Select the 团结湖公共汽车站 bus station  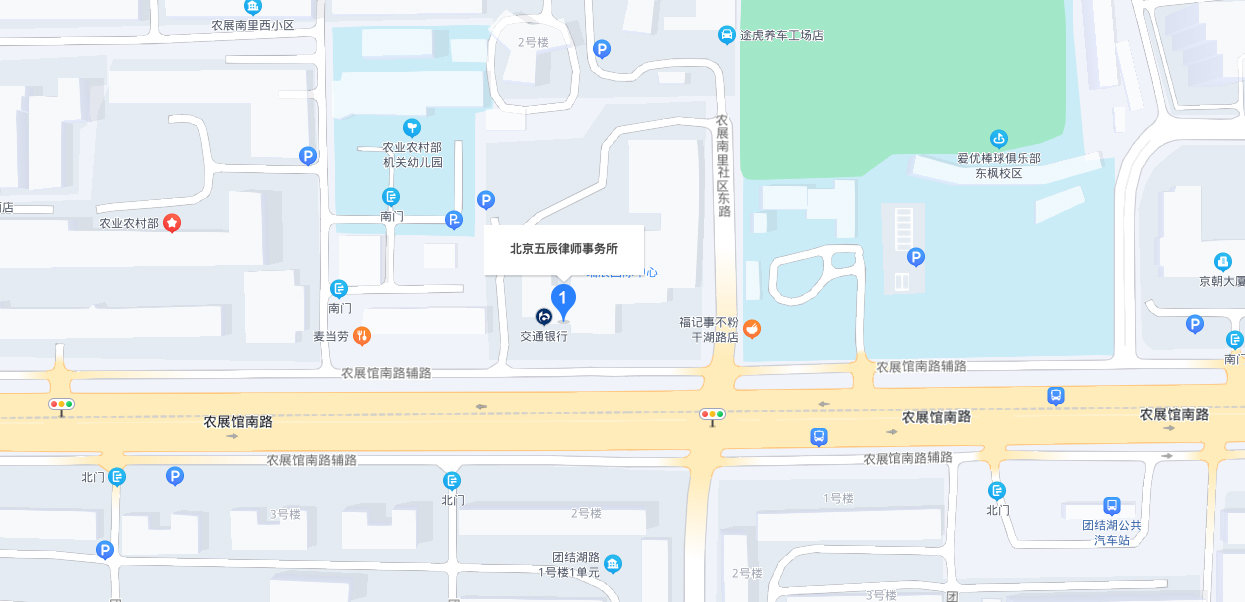click(x=1111, y=506)
